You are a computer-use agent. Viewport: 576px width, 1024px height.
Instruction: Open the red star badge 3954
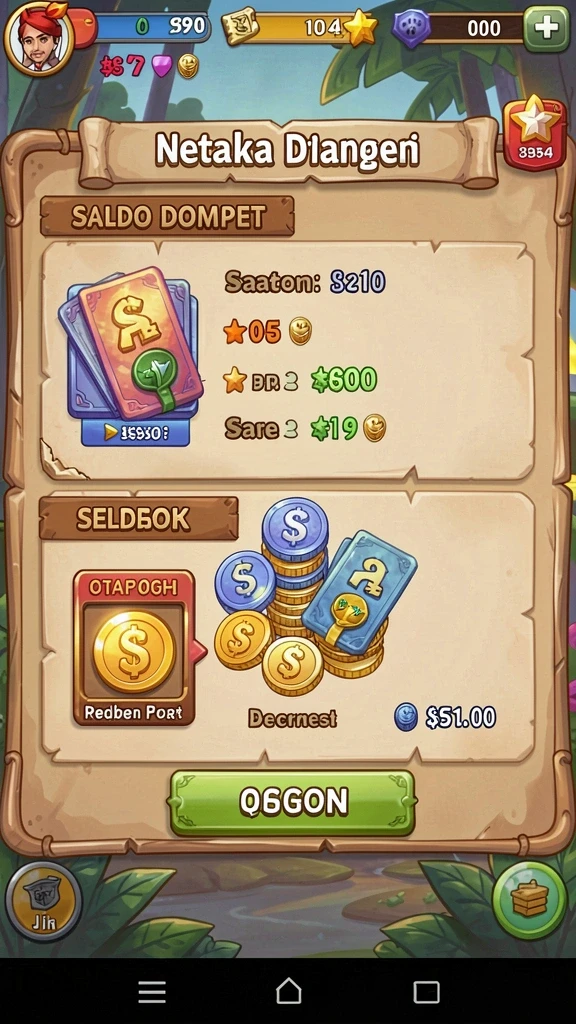(535, 134)
